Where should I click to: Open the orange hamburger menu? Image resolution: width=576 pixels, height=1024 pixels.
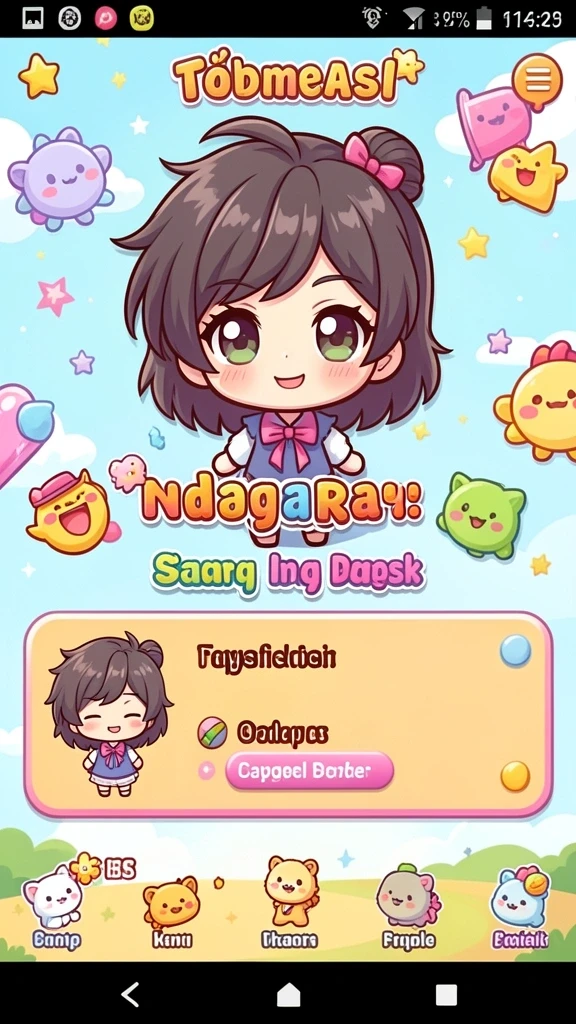click(x=537, y=80)
